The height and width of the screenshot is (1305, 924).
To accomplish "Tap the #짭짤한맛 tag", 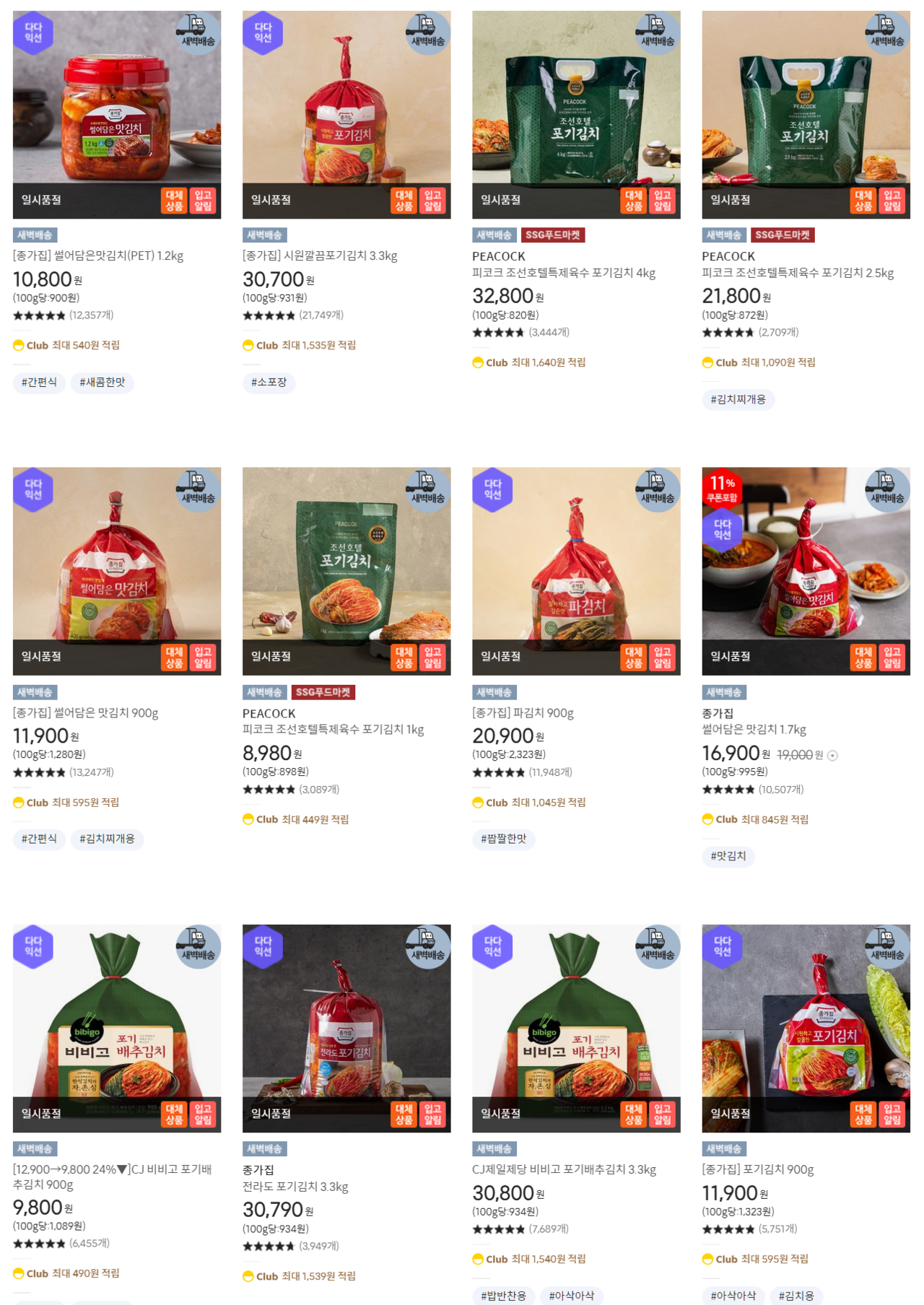I will point(503,839).
